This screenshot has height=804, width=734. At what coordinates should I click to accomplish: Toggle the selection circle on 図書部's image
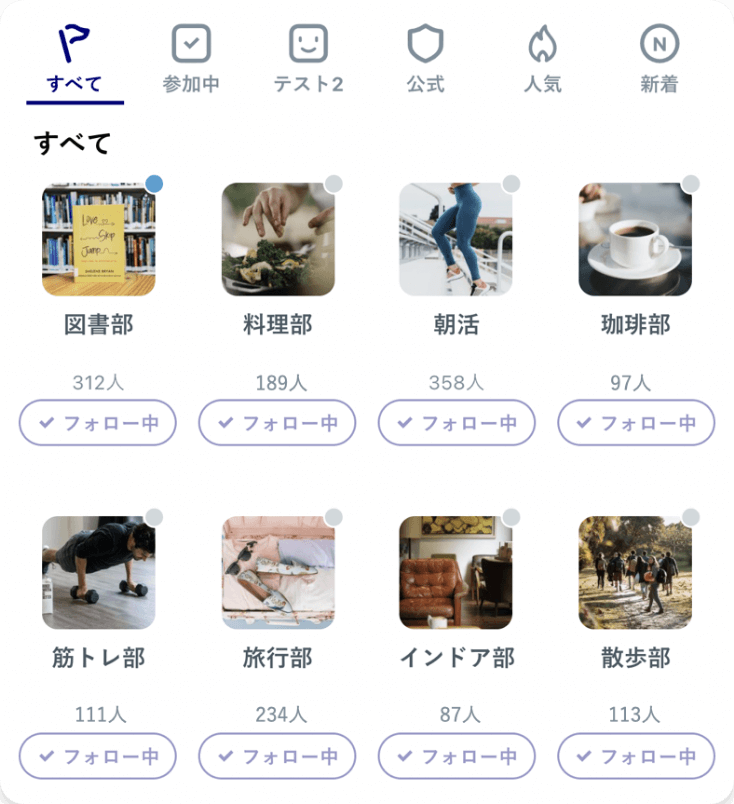click(x=152, y=184)
